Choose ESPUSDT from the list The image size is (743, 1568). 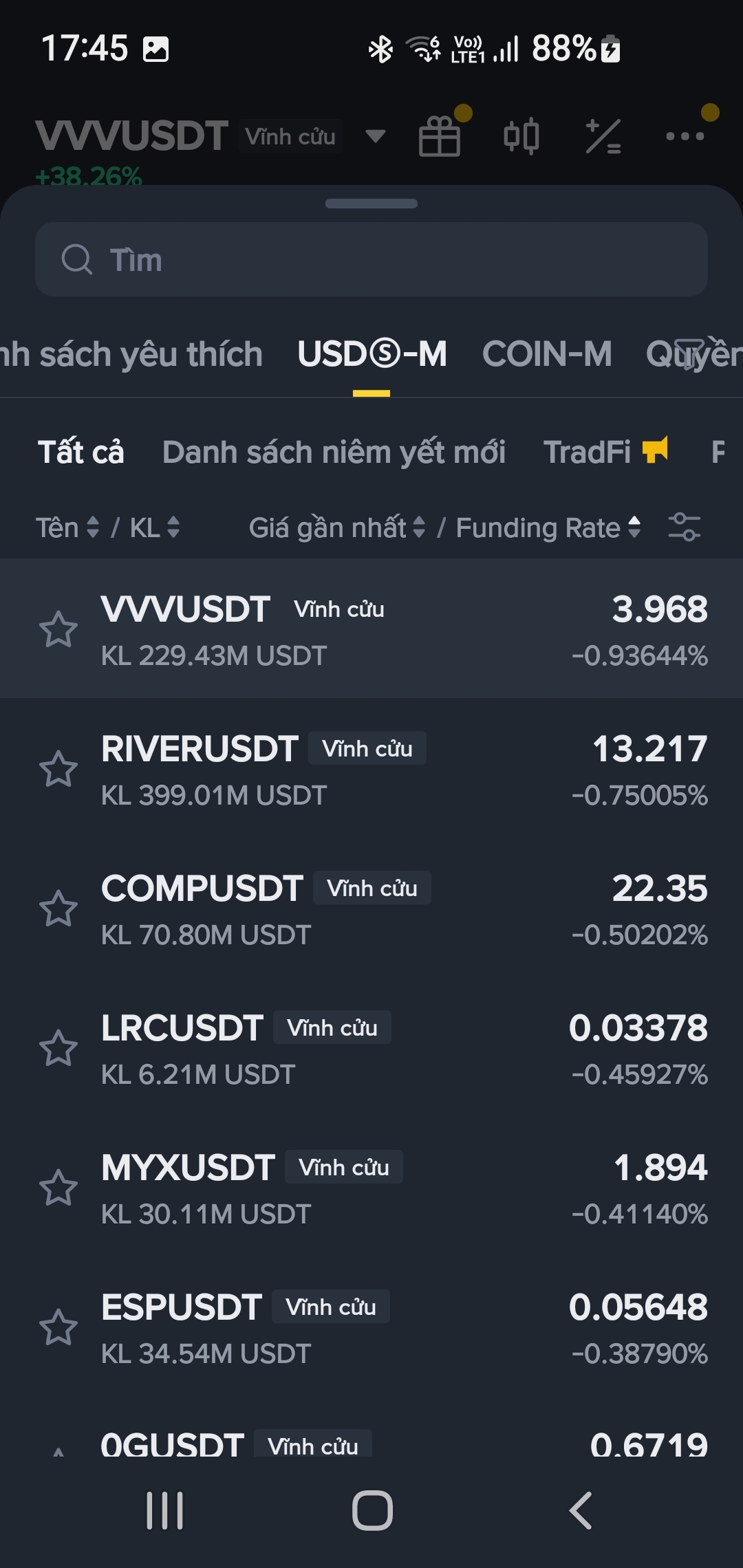371,1327
